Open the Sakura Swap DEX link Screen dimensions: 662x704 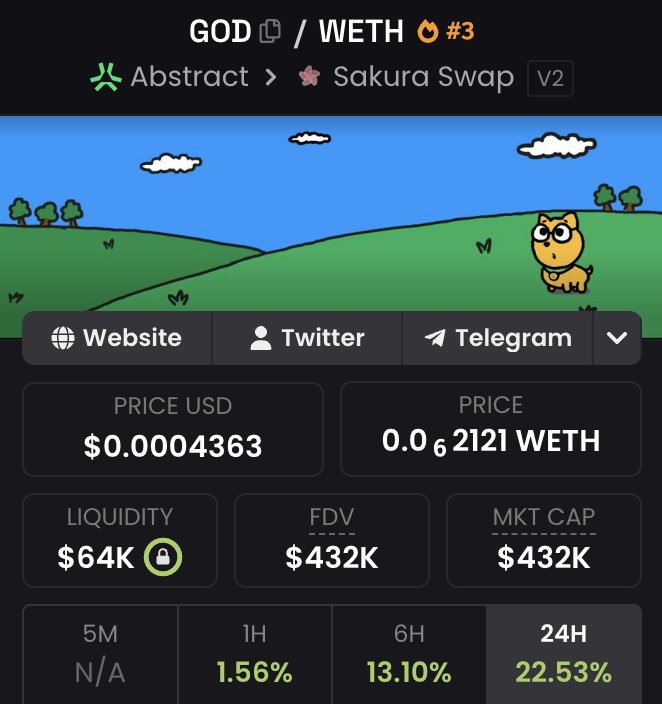point(406,77)
